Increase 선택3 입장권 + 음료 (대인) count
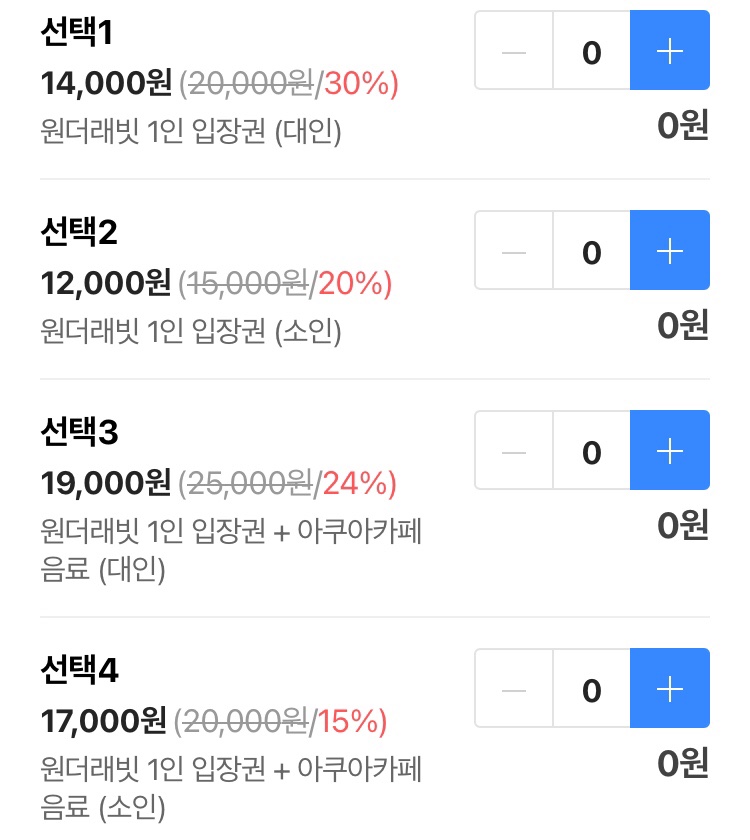750x840 pixels. click(669, 451)
